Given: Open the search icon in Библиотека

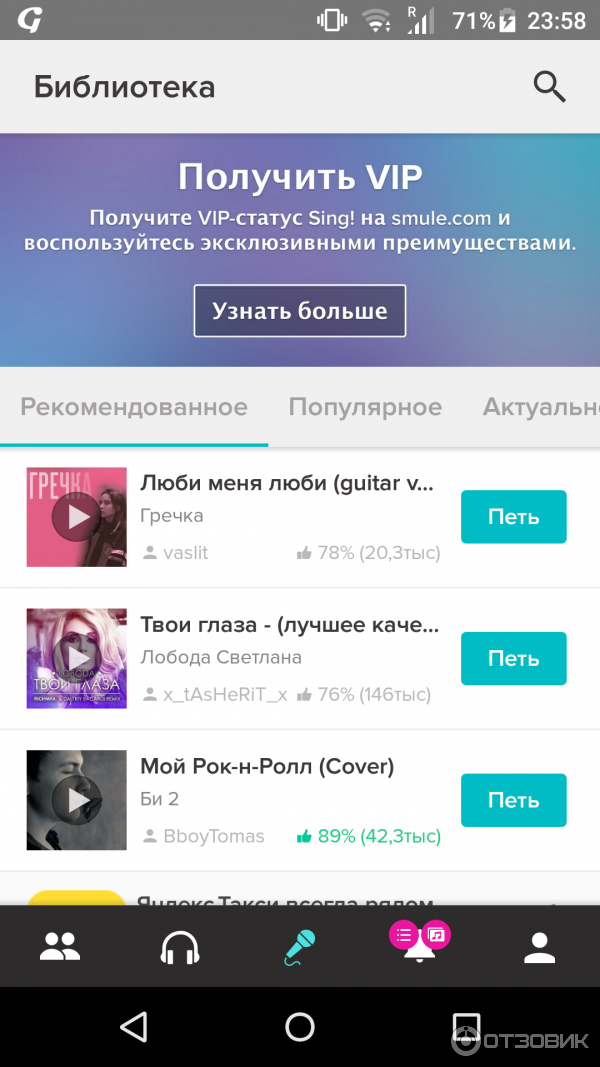Looking at the screenshot, I should (549, 87).
